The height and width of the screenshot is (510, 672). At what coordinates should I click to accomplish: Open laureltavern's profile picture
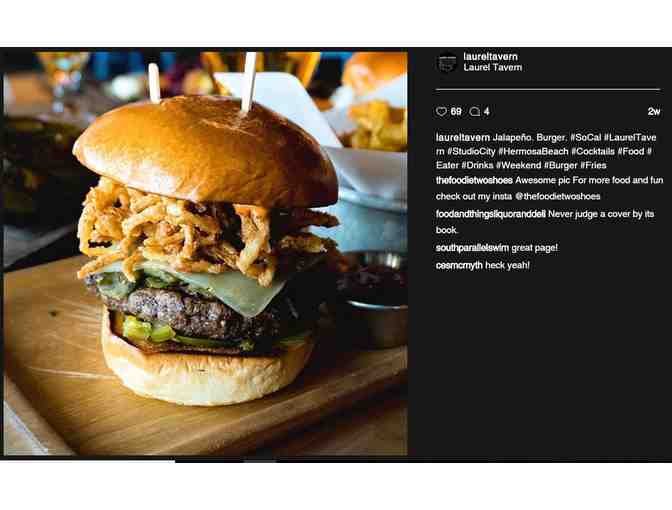pos(447,62)
